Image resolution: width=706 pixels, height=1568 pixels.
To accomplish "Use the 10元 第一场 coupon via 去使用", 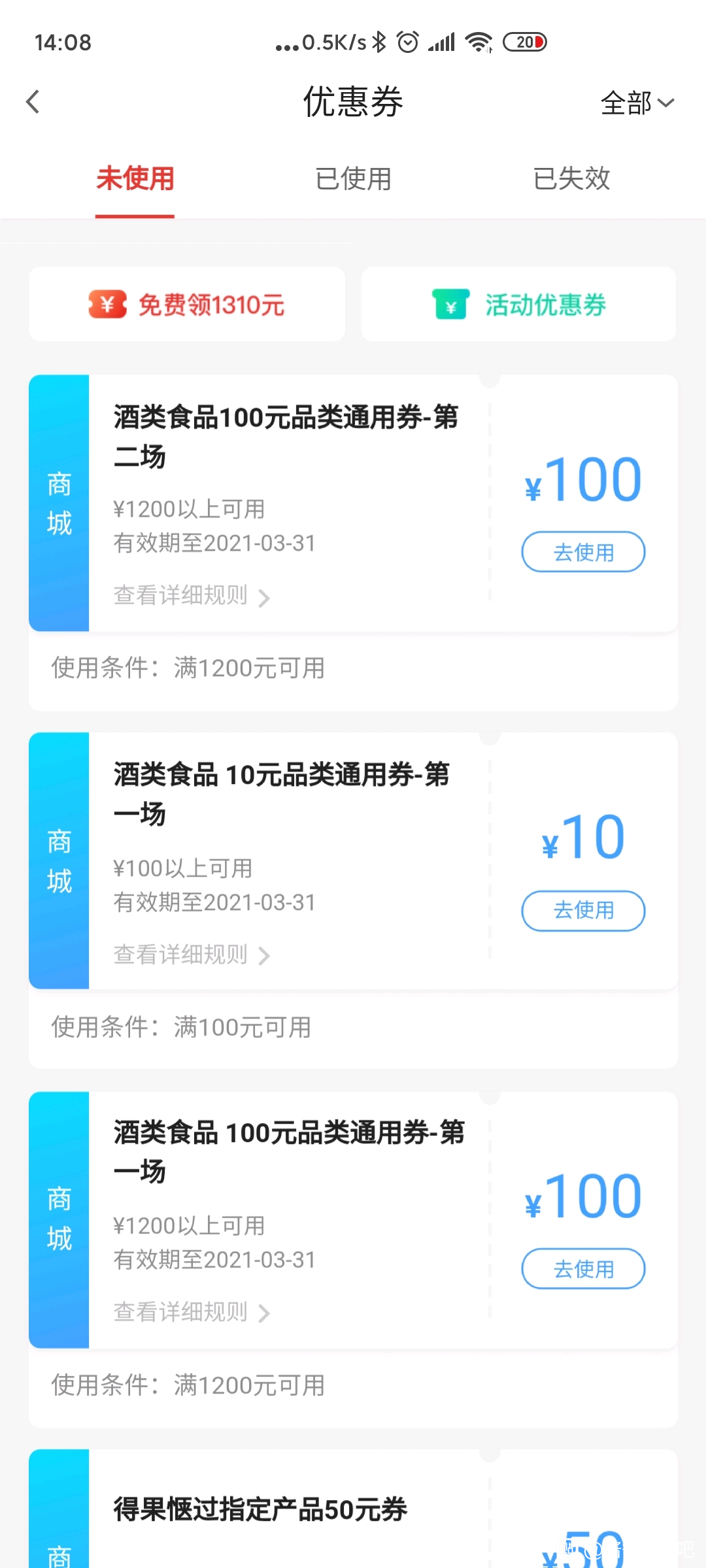I will 583,910.
